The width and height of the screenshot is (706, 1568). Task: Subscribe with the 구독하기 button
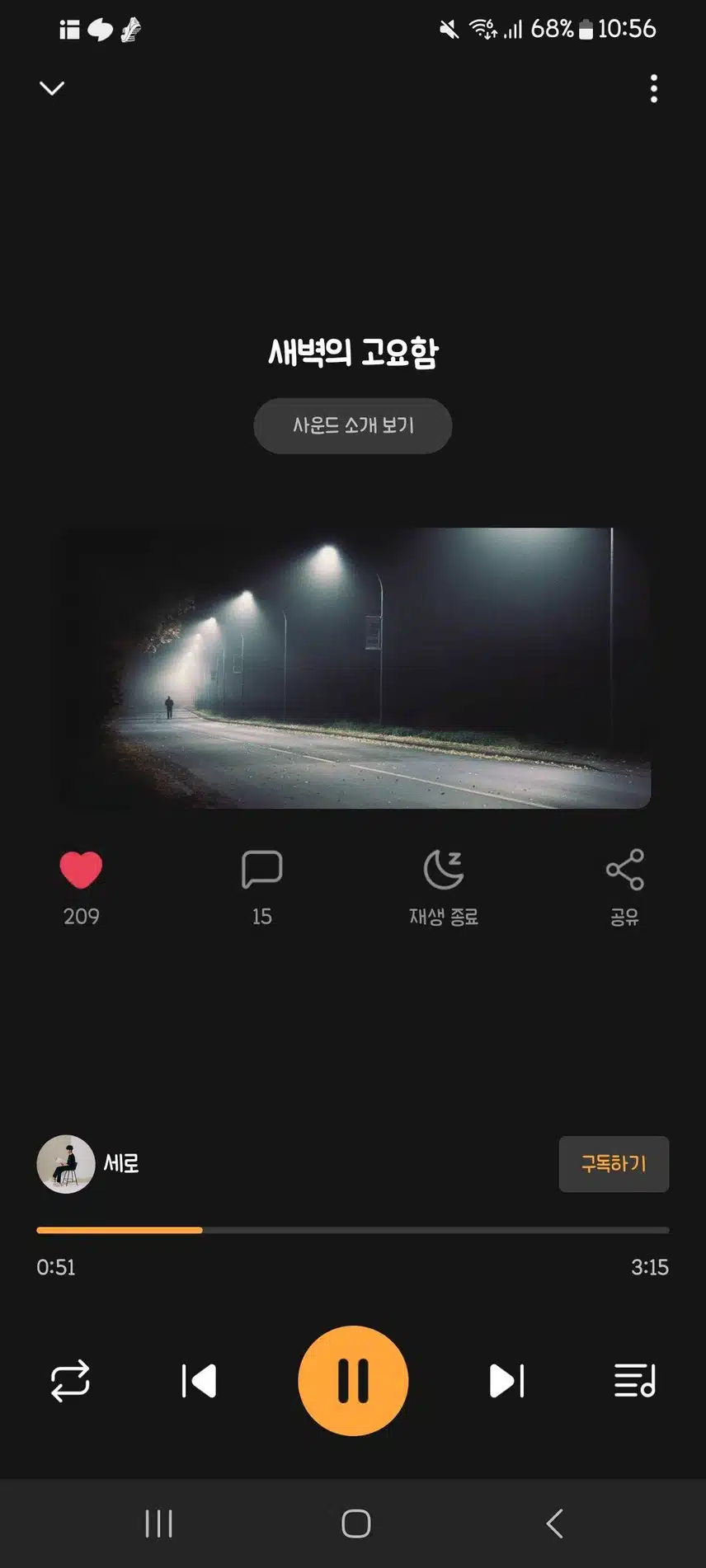tap(614, 1164)
